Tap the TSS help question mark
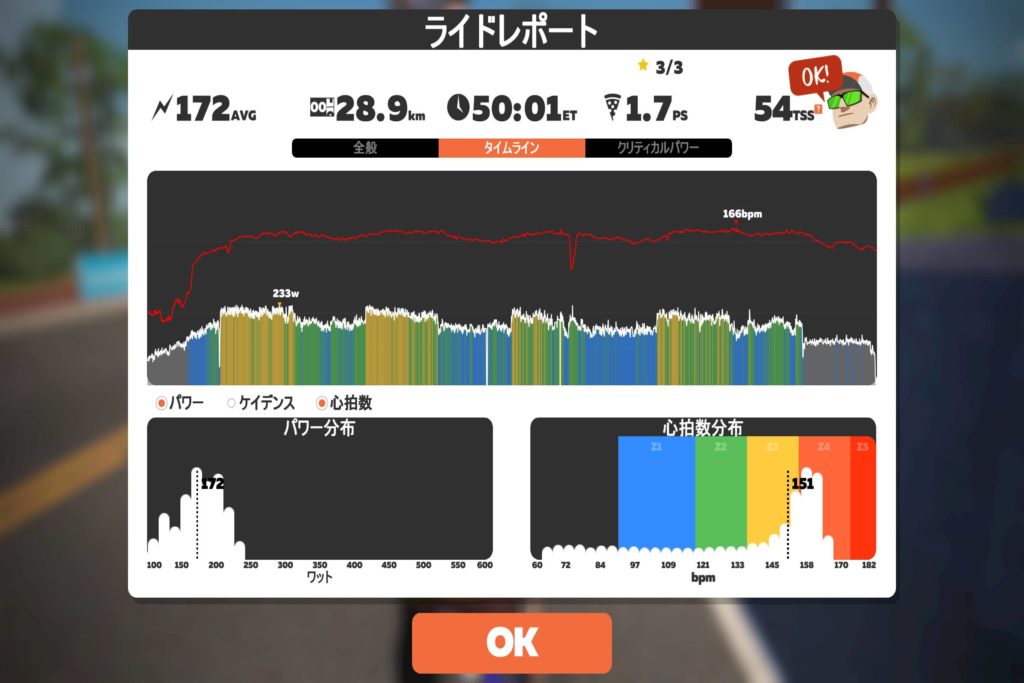The width and height of the screenshot is (1024, 683). [818, 109]
